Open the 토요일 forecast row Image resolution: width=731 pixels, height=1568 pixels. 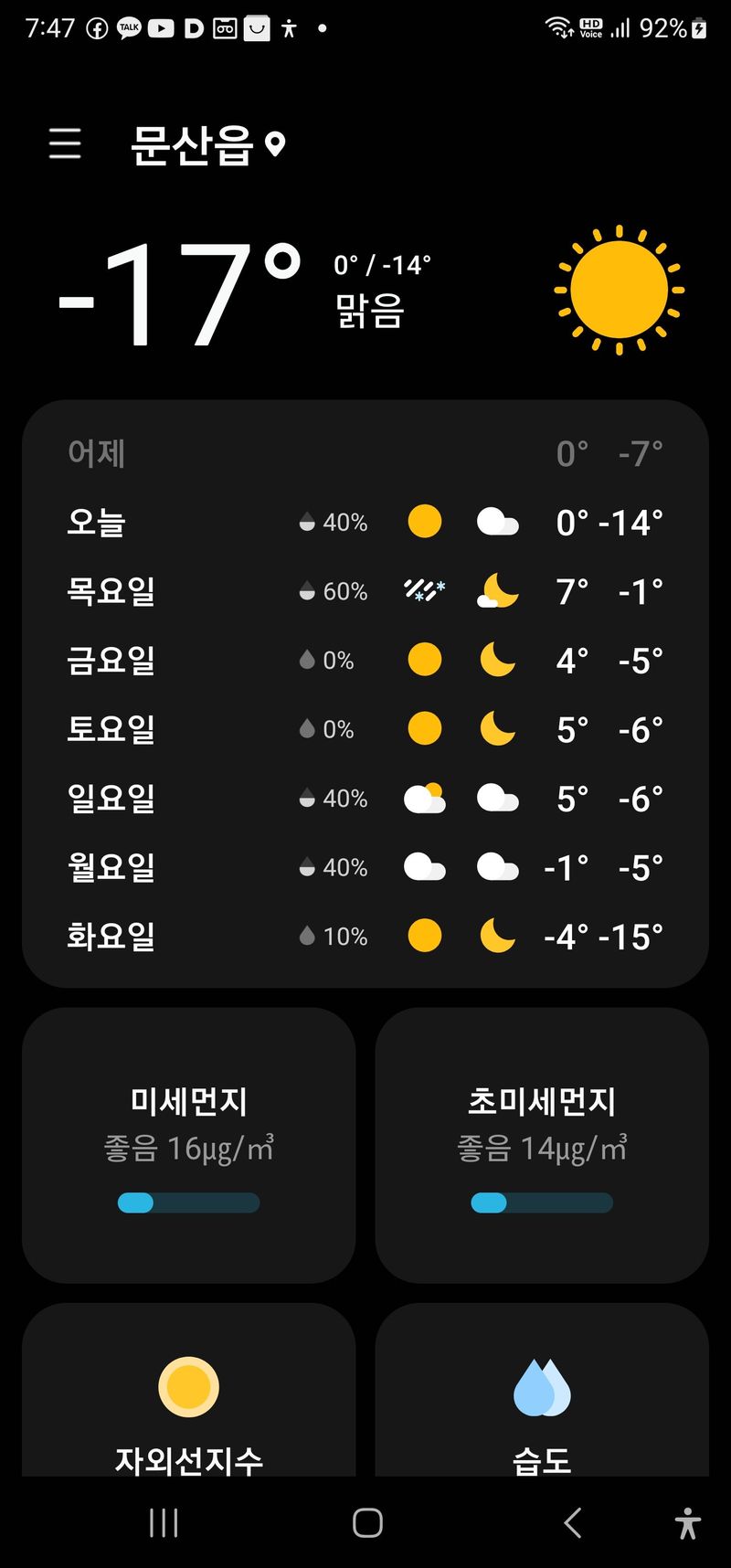point(365,729)
